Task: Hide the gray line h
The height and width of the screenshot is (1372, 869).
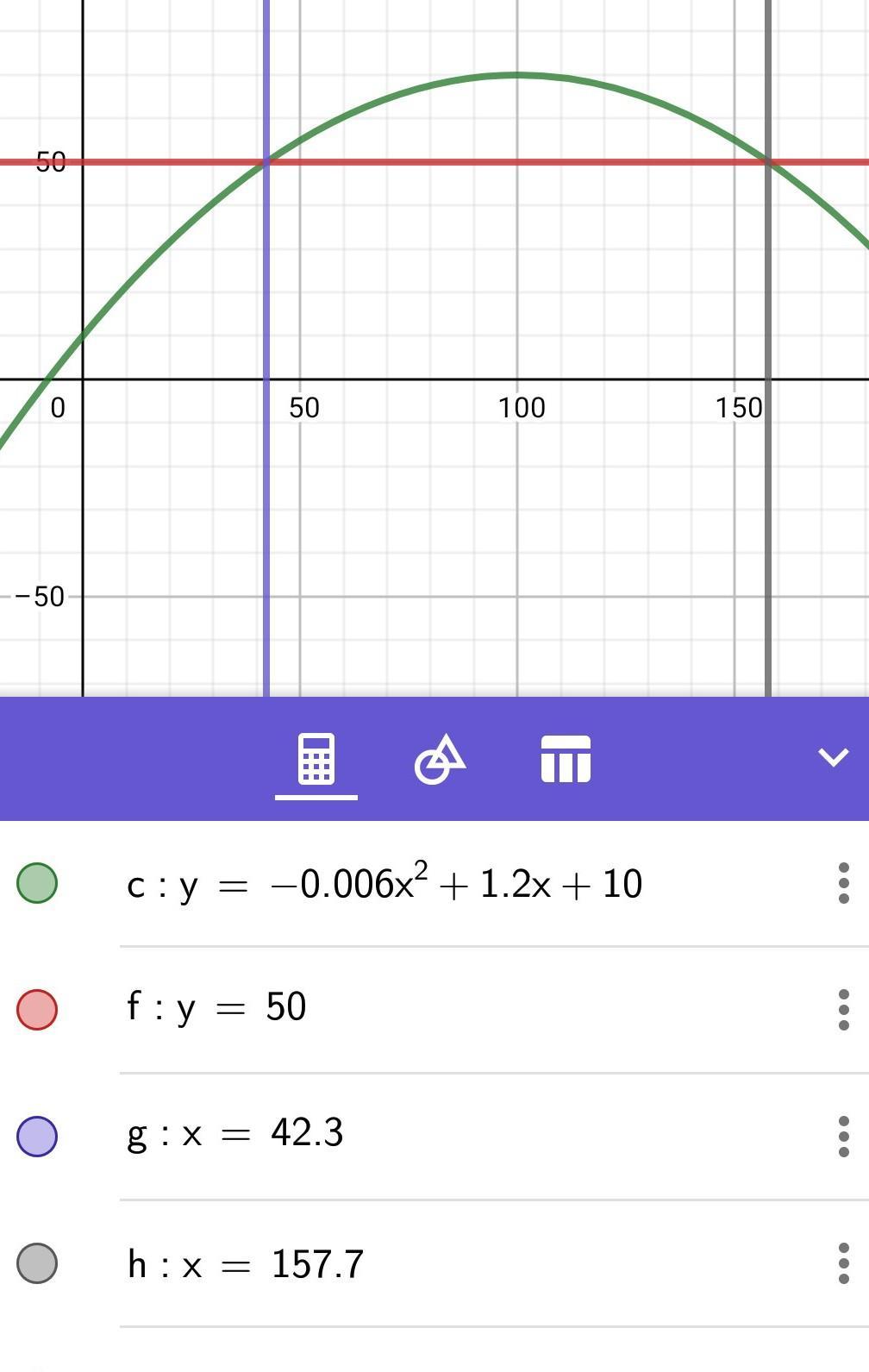Action: pyautogui.click(x=37, y=1262)
